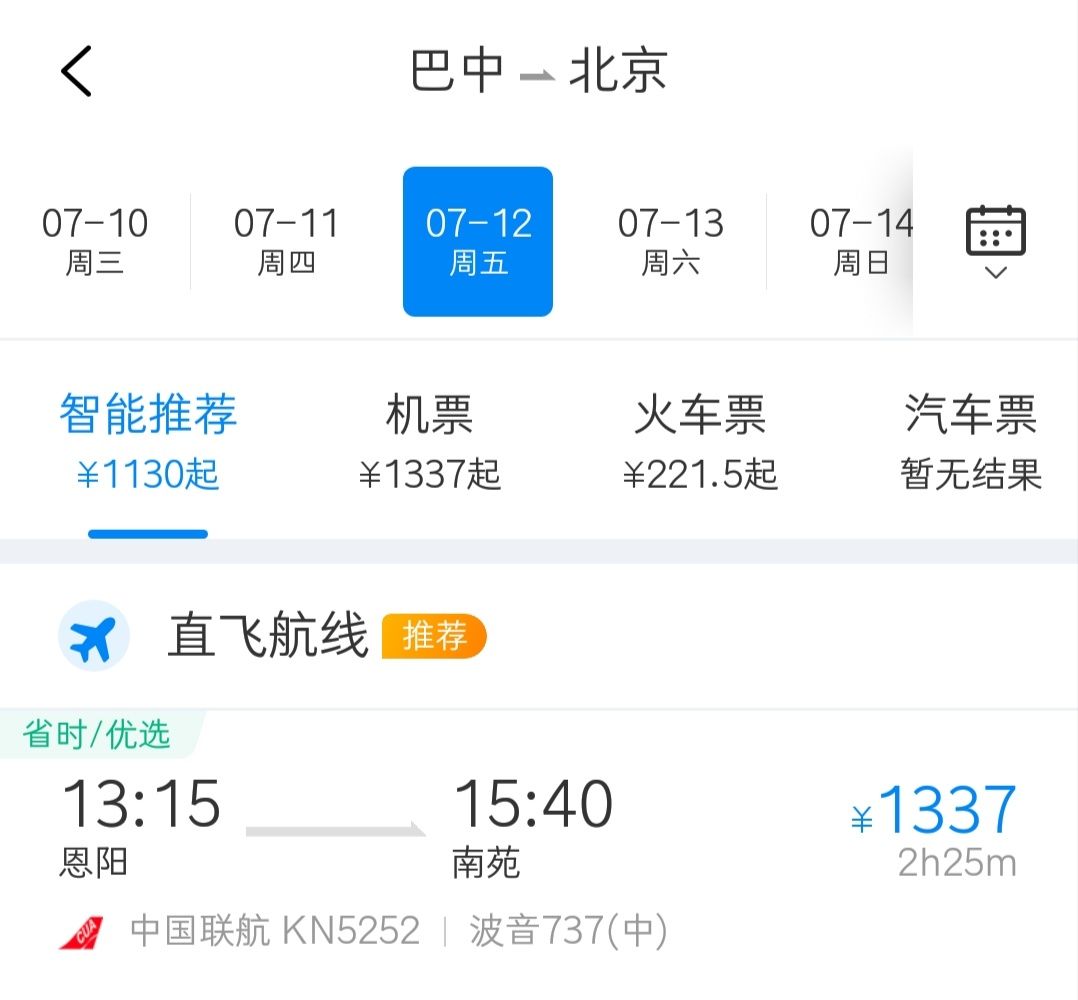Pick the 07-14 周日 date

click(861, 241)
